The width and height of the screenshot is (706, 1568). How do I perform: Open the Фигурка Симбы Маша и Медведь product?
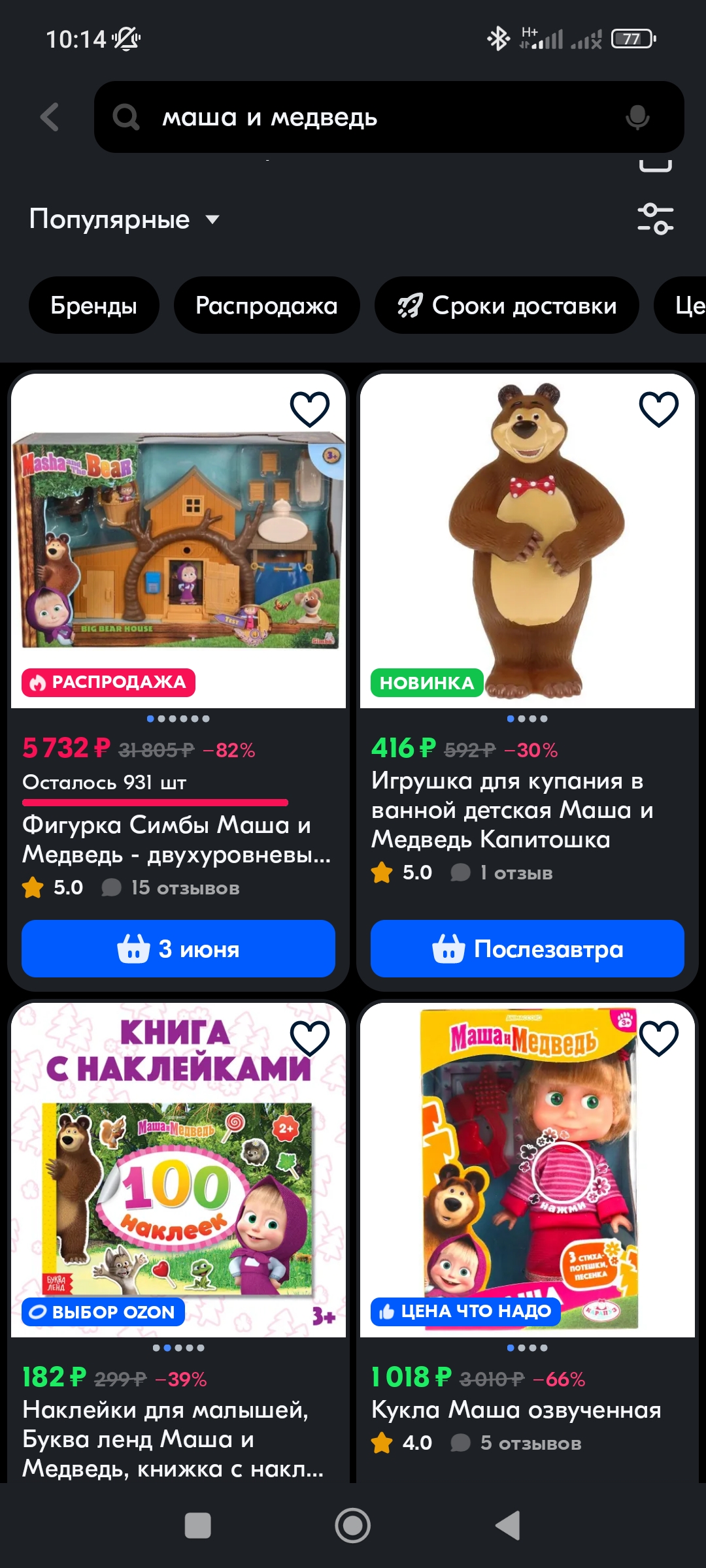coord(176,840)
